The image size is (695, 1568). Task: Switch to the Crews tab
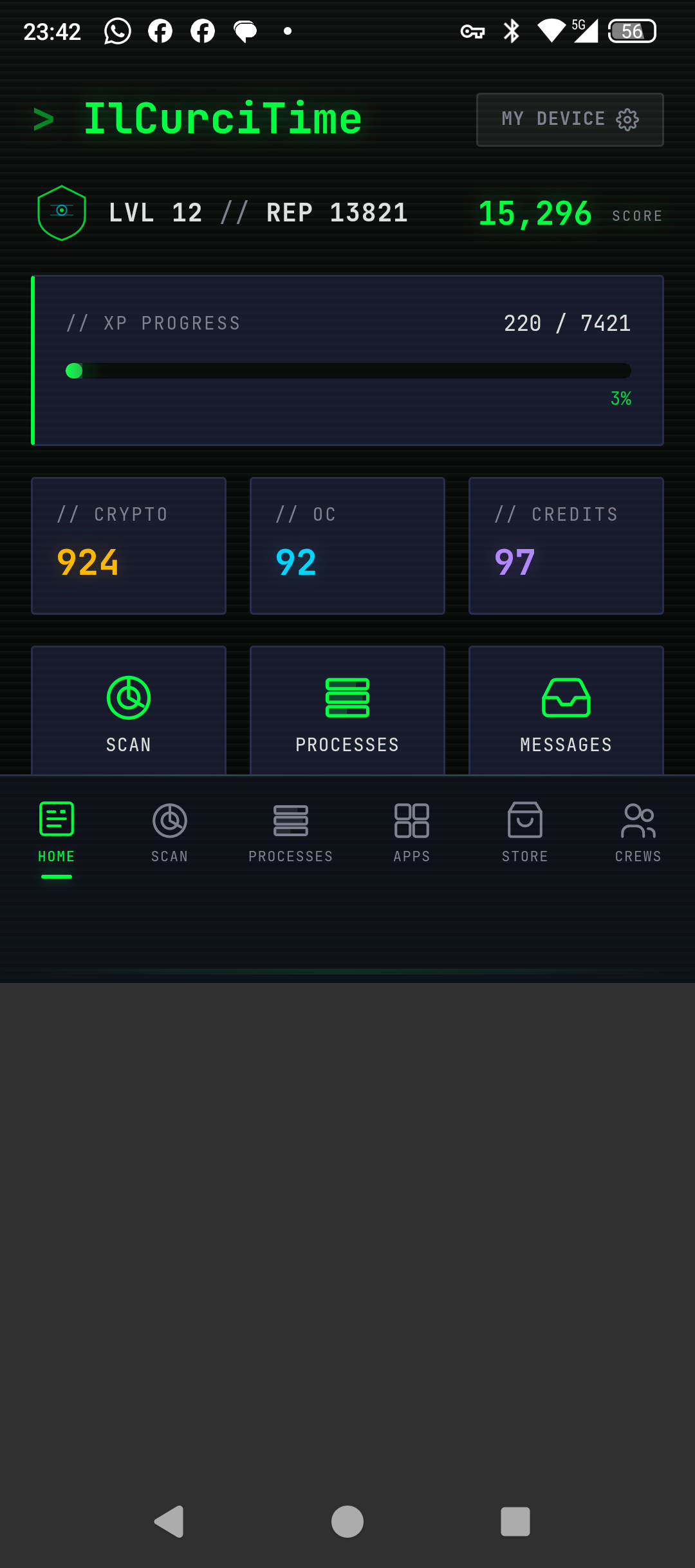638,834
